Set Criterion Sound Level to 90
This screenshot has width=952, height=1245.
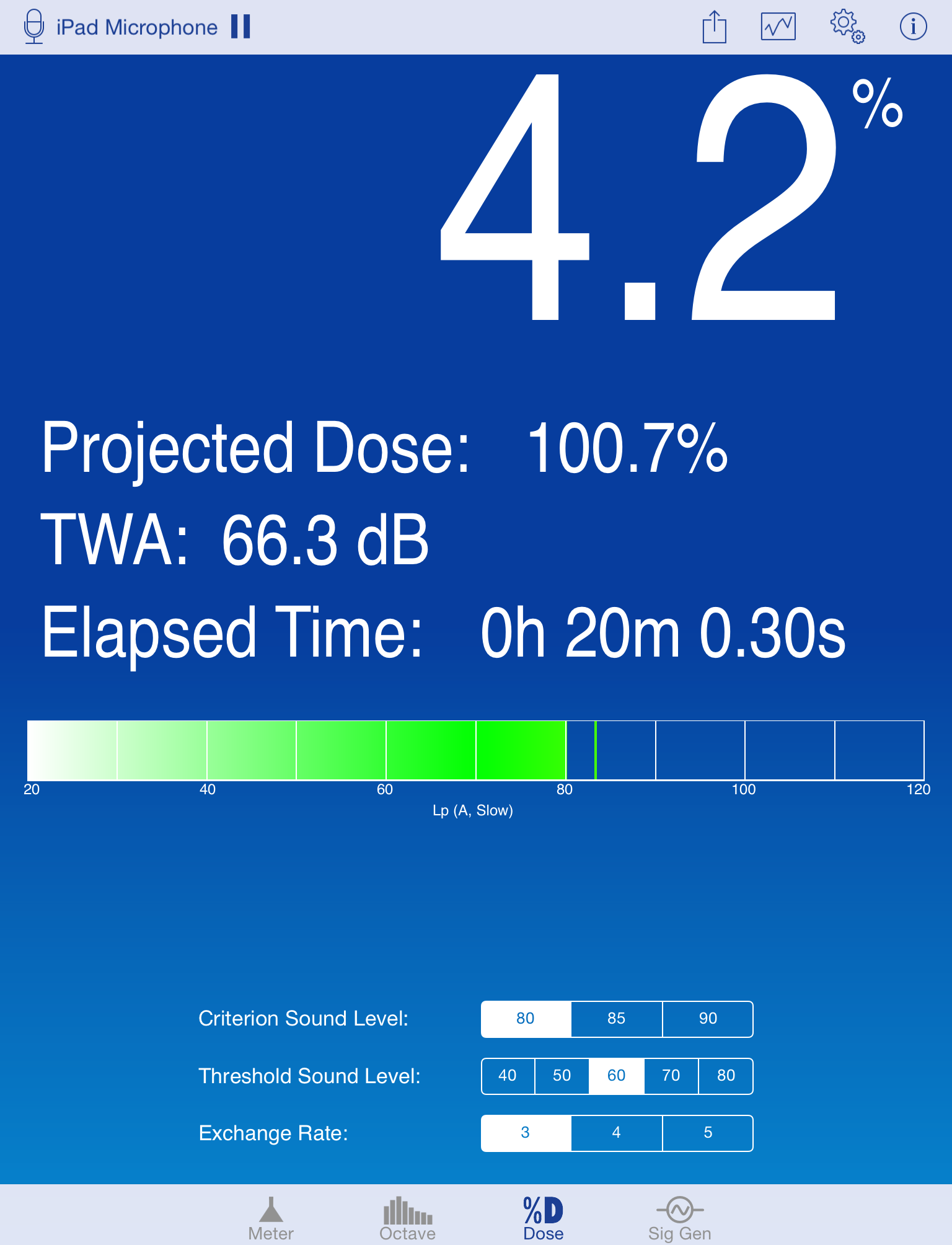point(707,1019)
